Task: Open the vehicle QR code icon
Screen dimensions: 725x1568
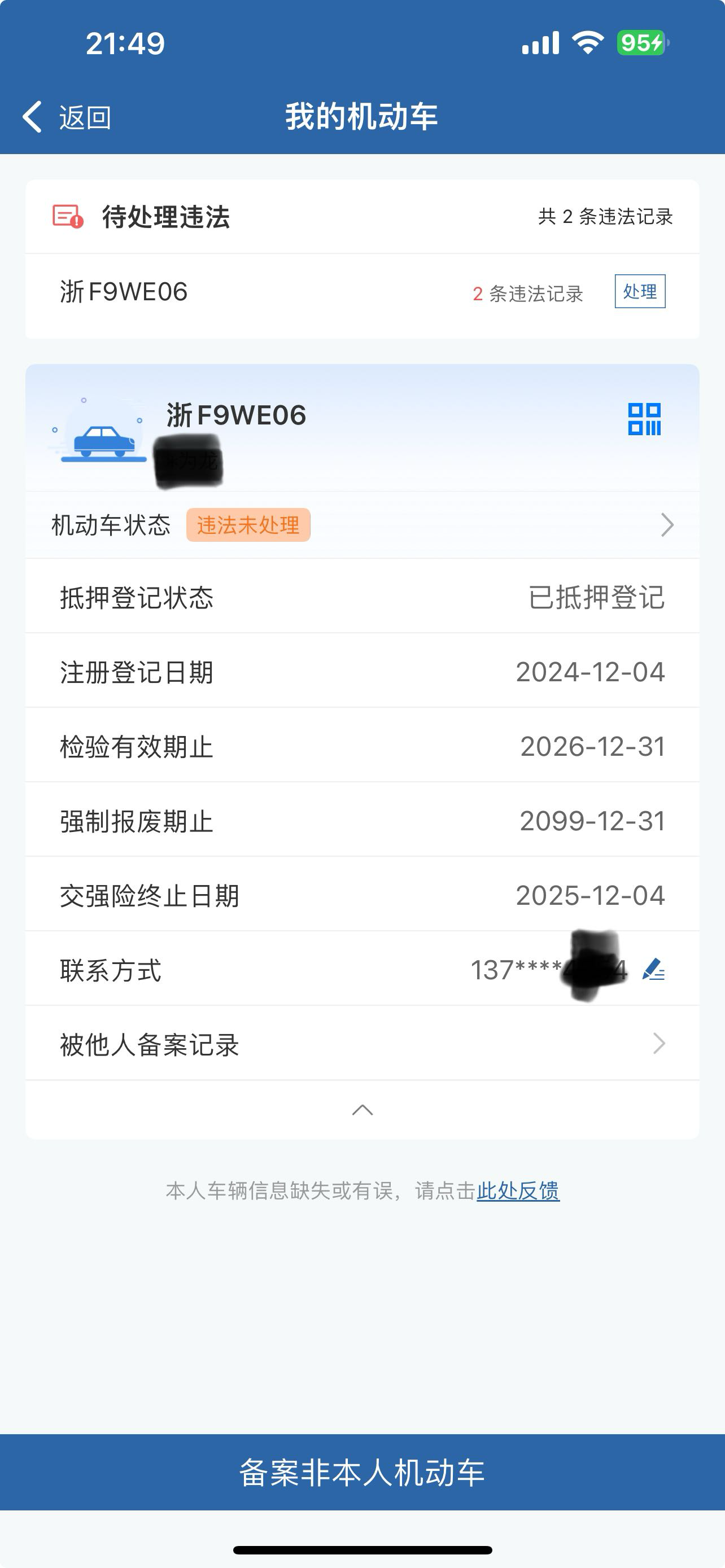Action: [x=644, y=419]
